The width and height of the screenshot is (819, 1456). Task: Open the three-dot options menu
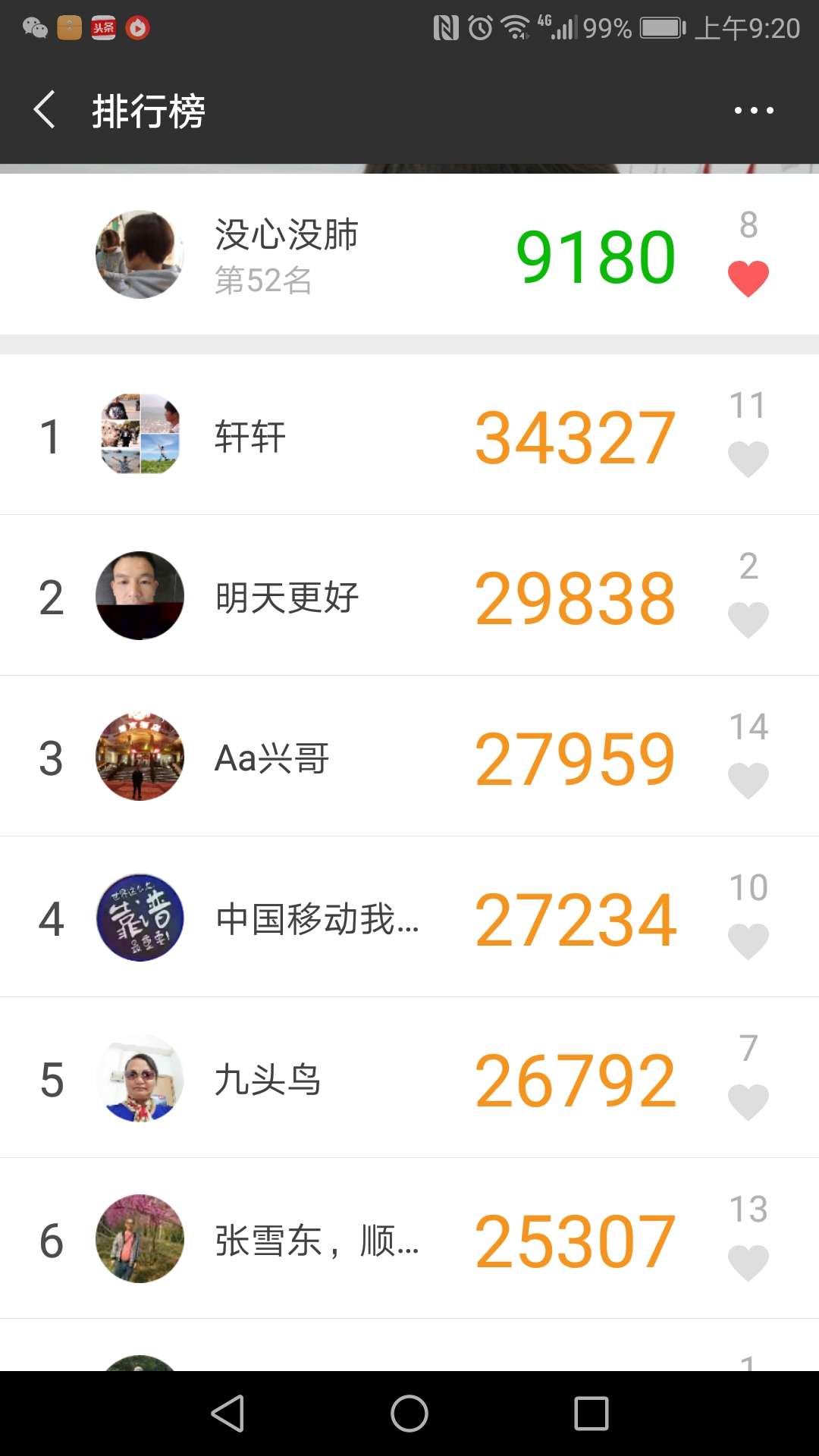[754, 109]
